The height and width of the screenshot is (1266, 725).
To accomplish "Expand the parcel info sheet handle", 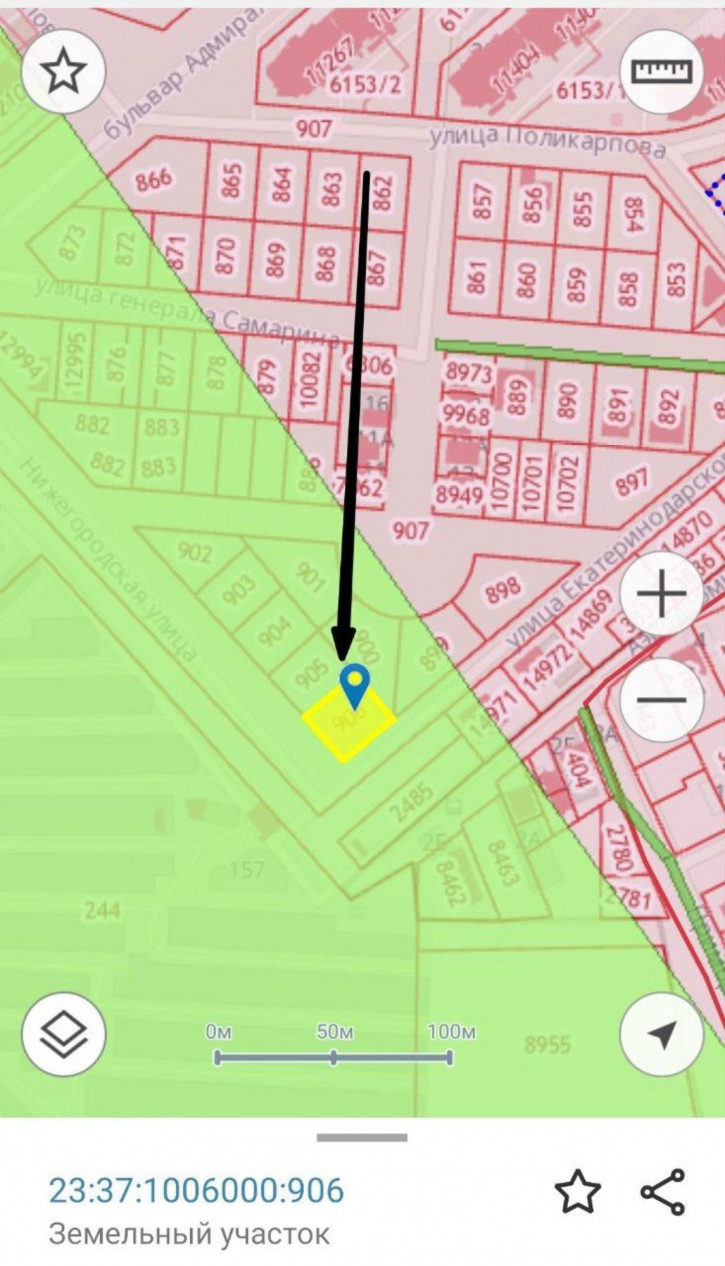I will [362, 1138].
